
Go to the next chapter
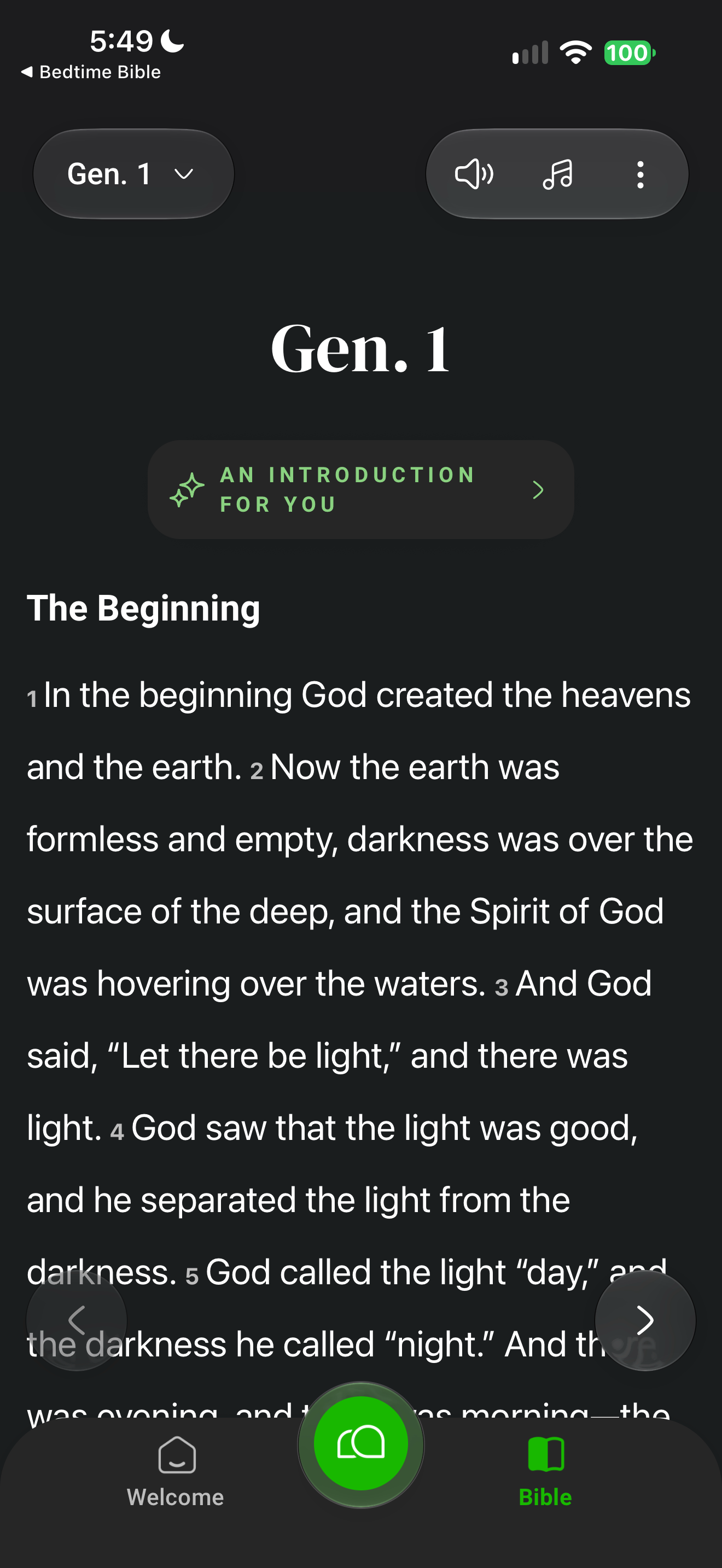click(645, 1320)
